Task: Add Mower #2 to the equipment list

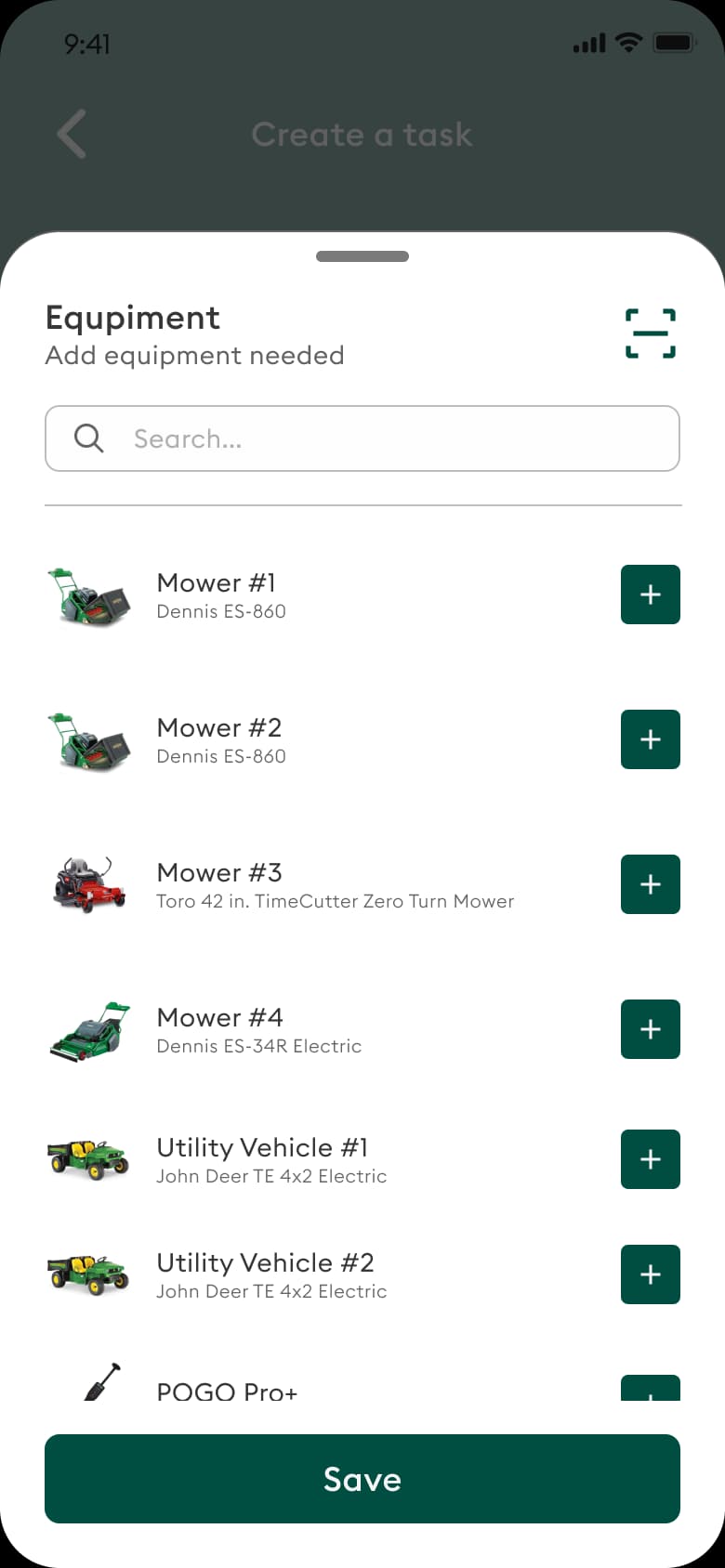Action: [x=650, y=739]
